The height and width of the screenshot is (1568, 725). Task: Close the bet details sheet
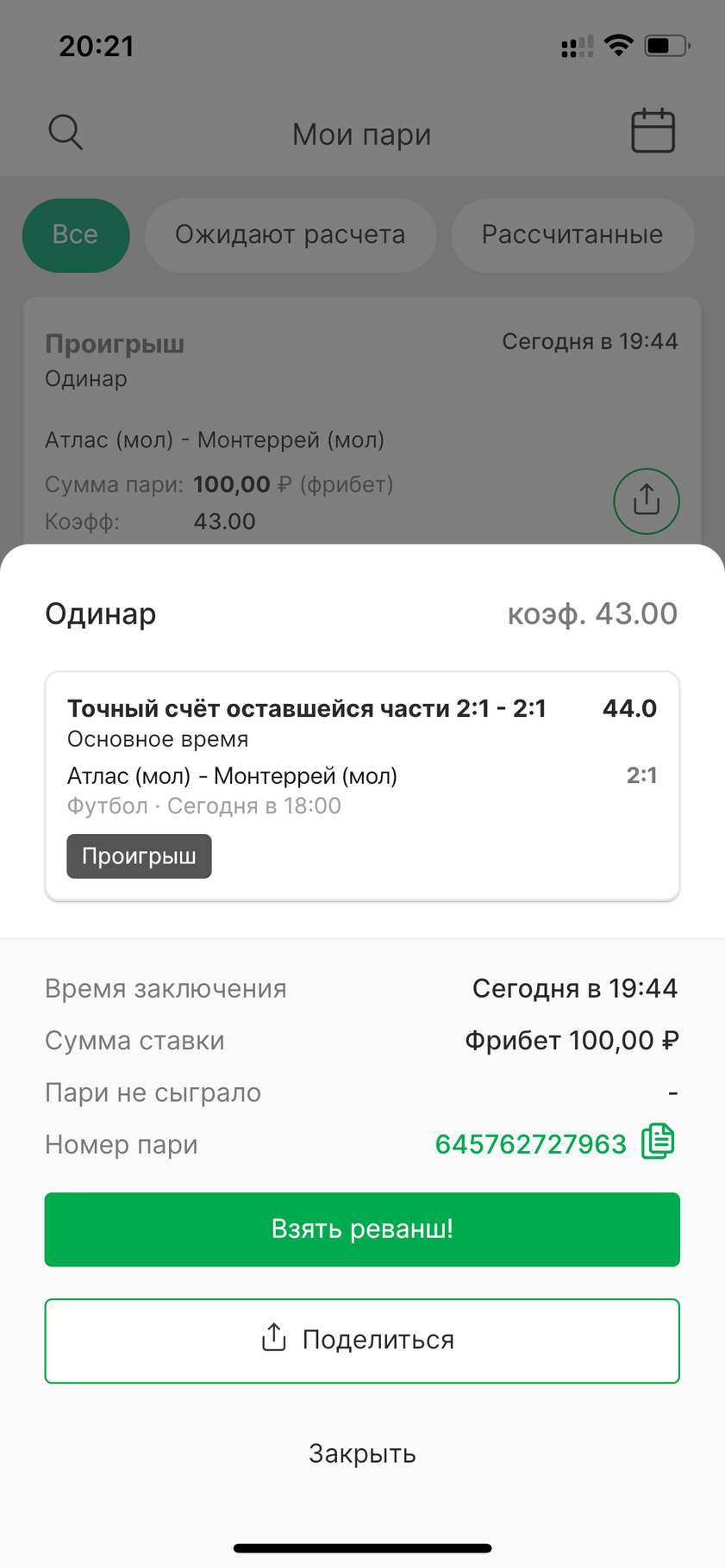pos(362,1453)
